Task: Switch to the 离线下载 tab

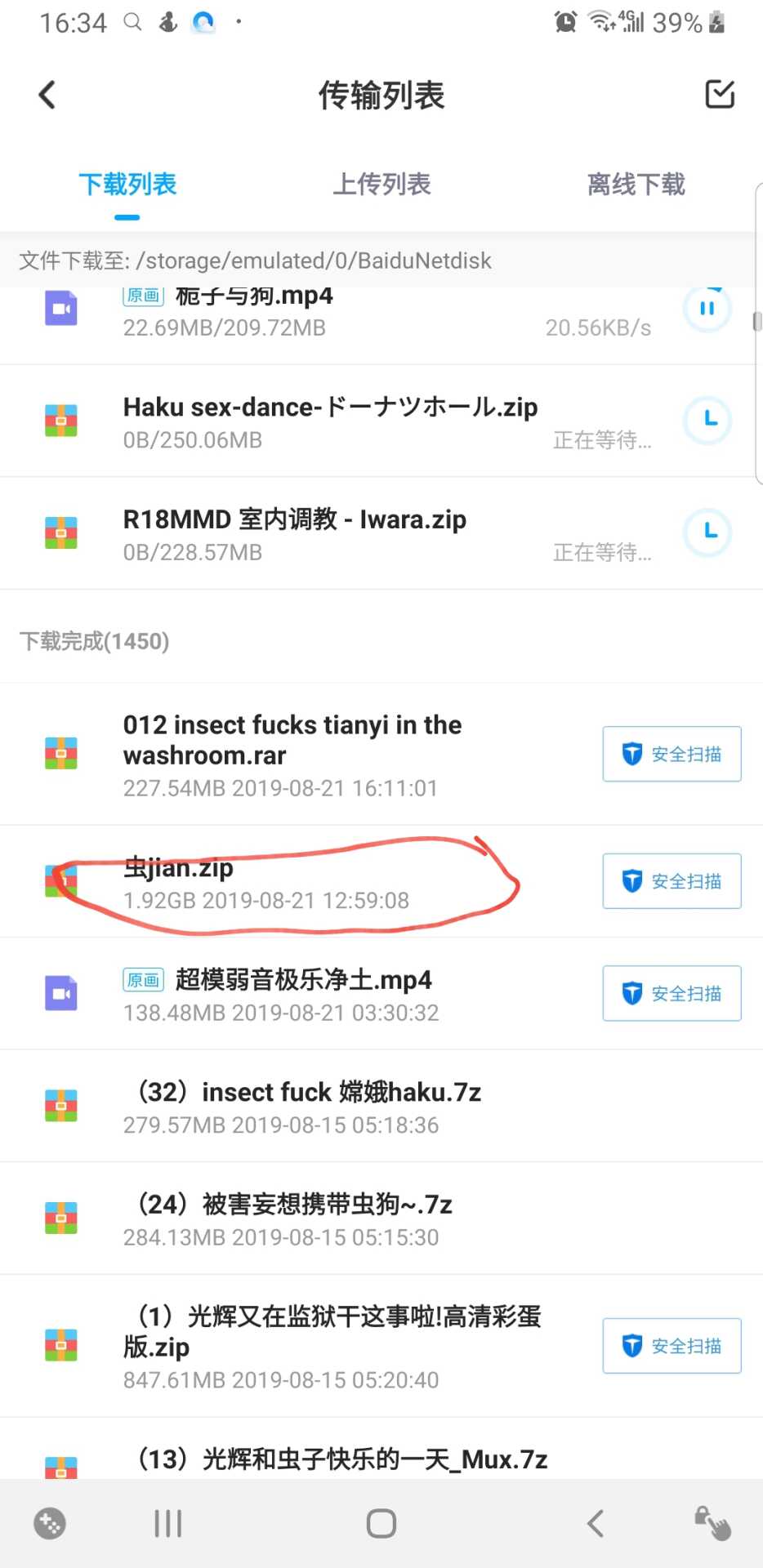Action: point(636,185)
